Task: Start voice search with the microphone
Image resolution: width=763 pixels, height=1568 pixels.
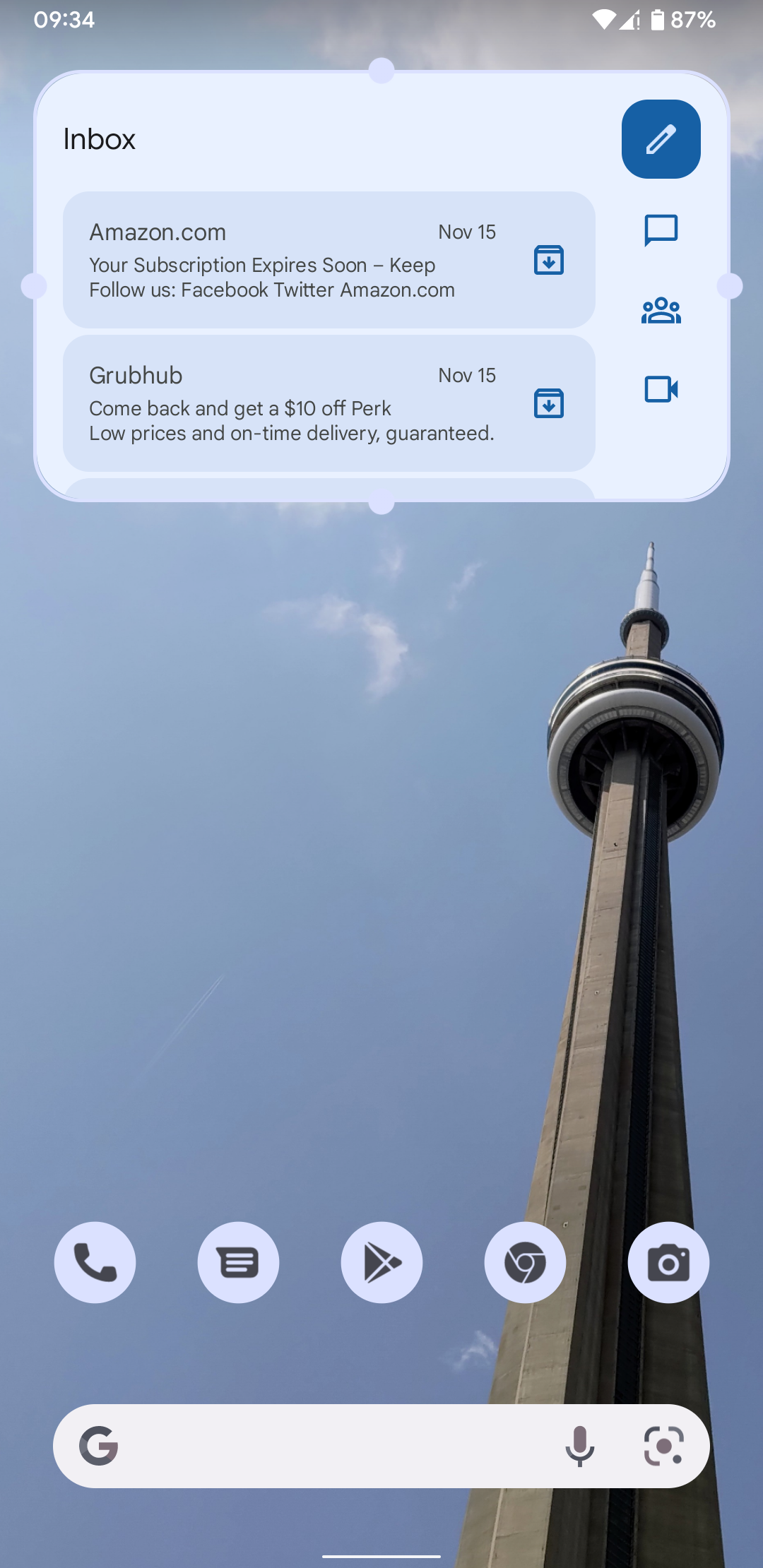Action: [x=579, y=1446]
